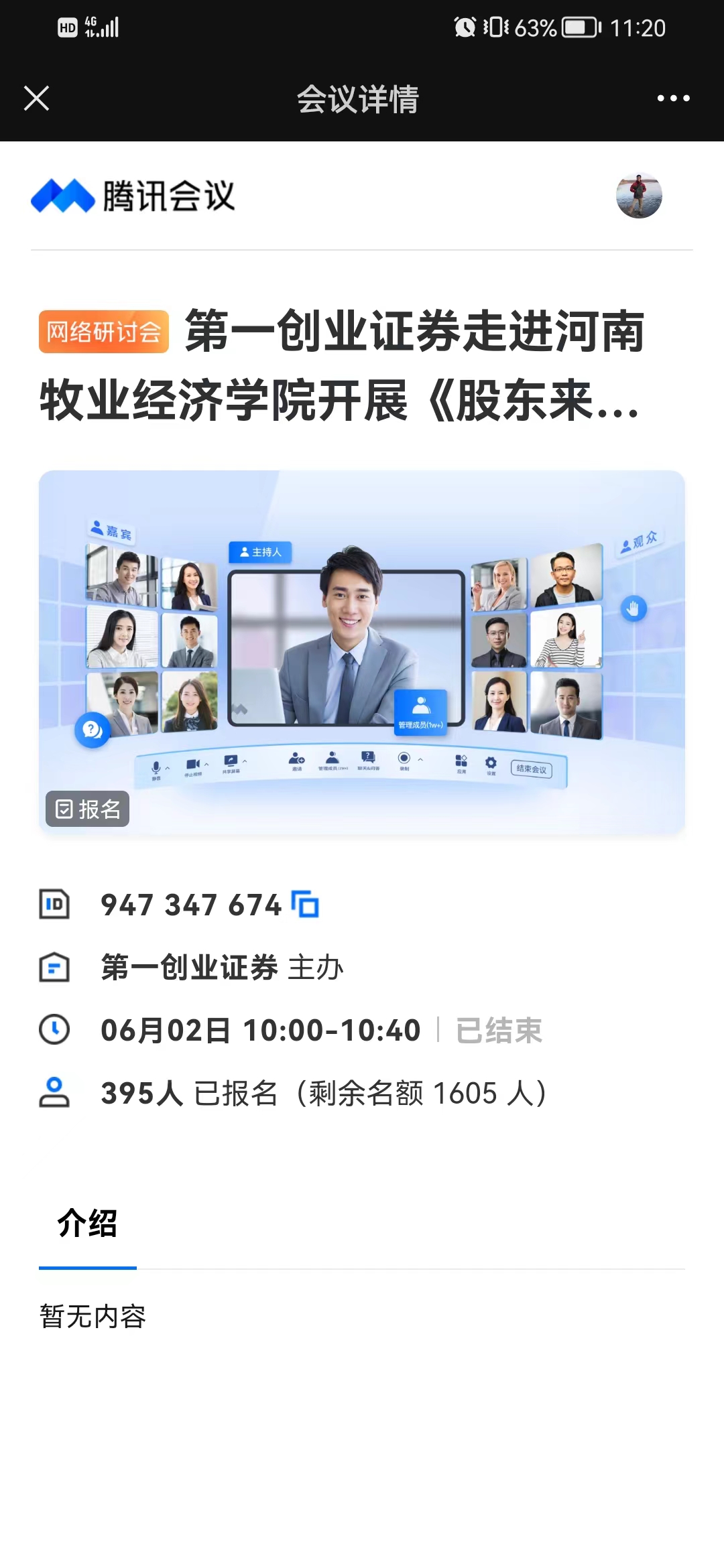This screenshot has height=1568, width=724.
Task: Copy meeting ID 947 347 674
Action: pyautogui.click(x=305, y=904)
